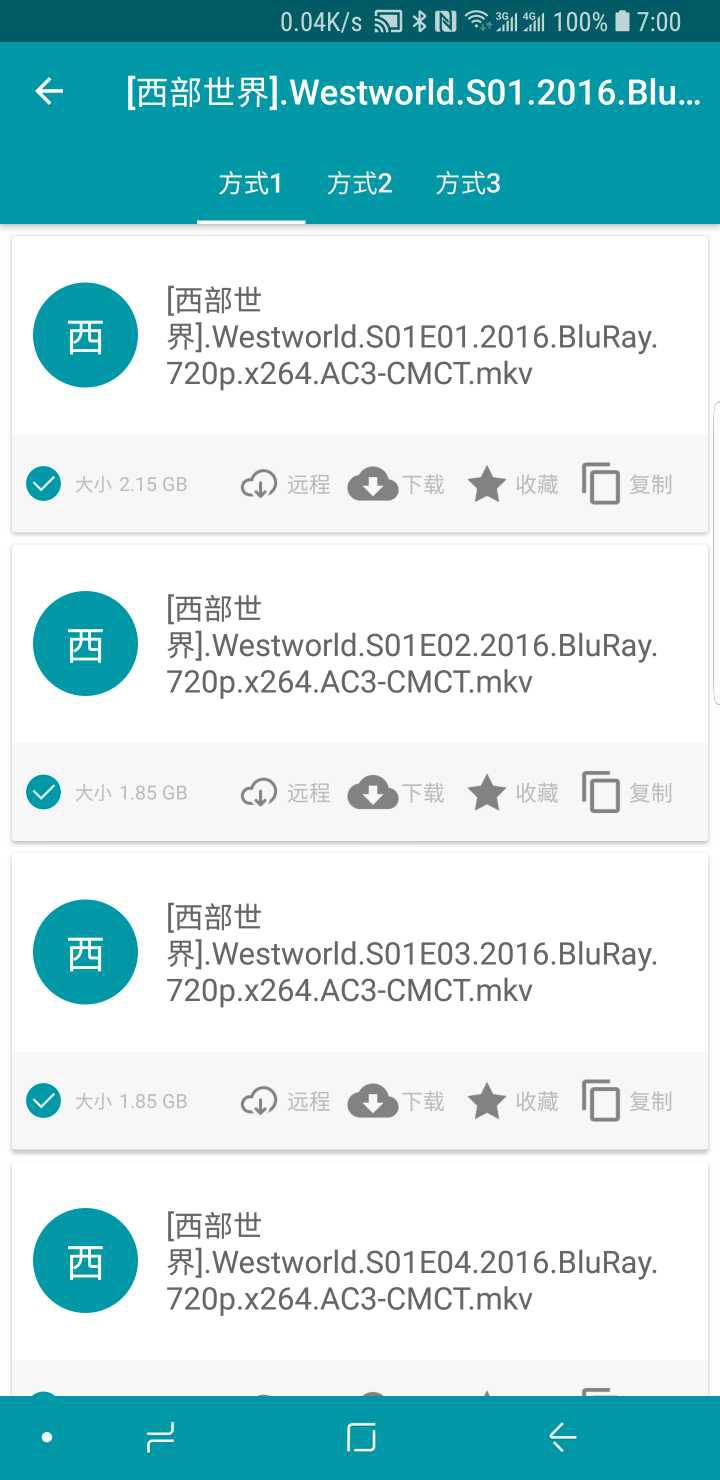Copy the S01E02 link with 复制

(x=627, y=793)
